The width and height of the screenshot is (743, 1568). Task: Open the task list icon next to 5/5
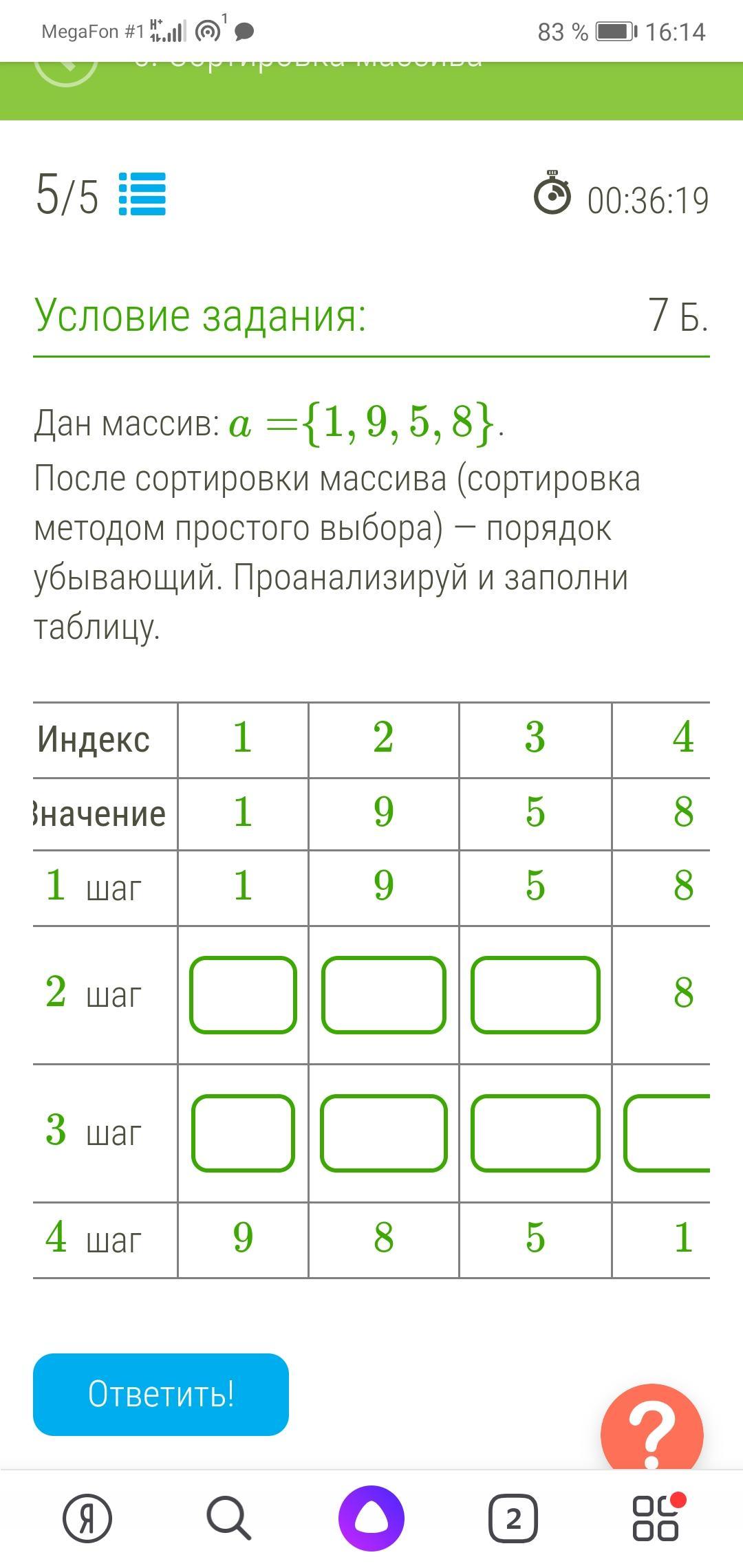click(142, 194)
